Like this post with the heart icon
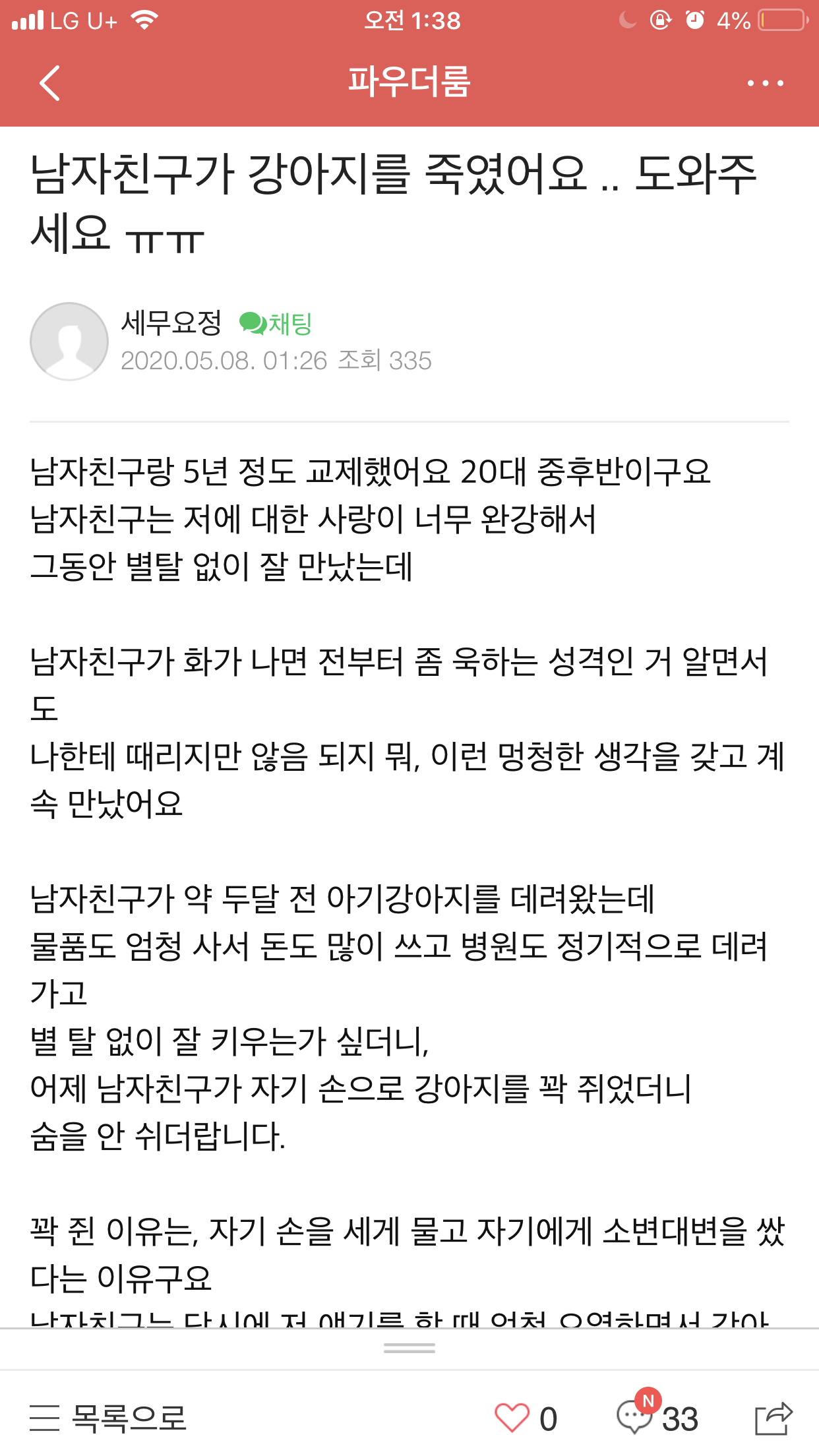The height and width of the screenshot is (1456, 819). click(512, 1418)
